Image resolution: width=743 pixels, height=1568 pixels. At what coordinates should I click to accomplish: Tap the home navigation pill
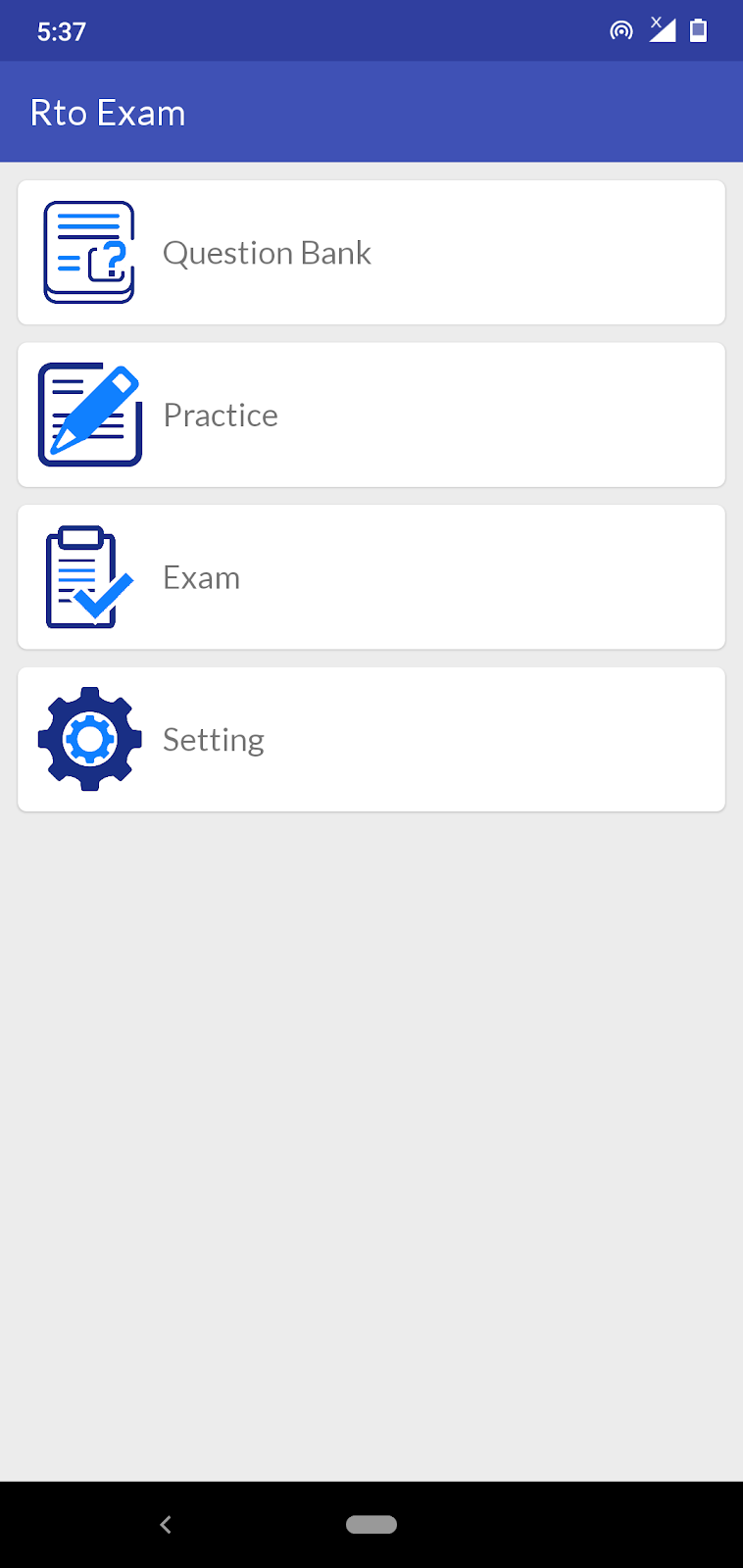372,1525
